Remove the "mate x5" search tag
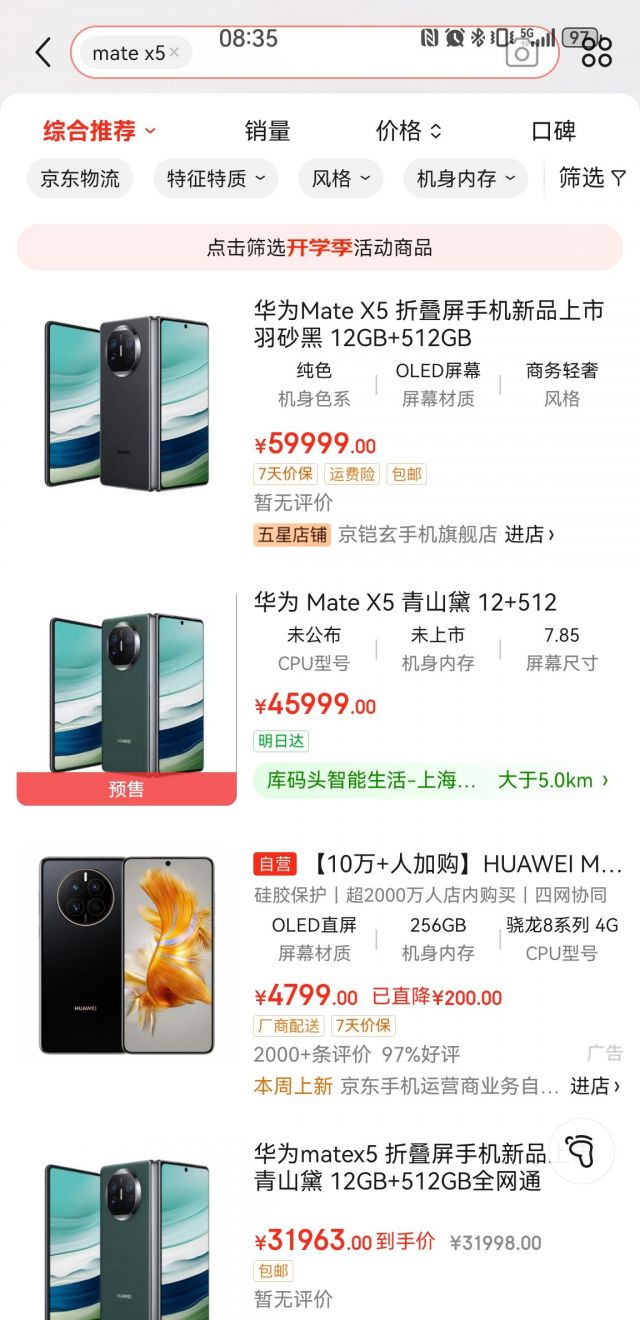The height and width of the screenshot is (1320, 640). coord(175,53)
